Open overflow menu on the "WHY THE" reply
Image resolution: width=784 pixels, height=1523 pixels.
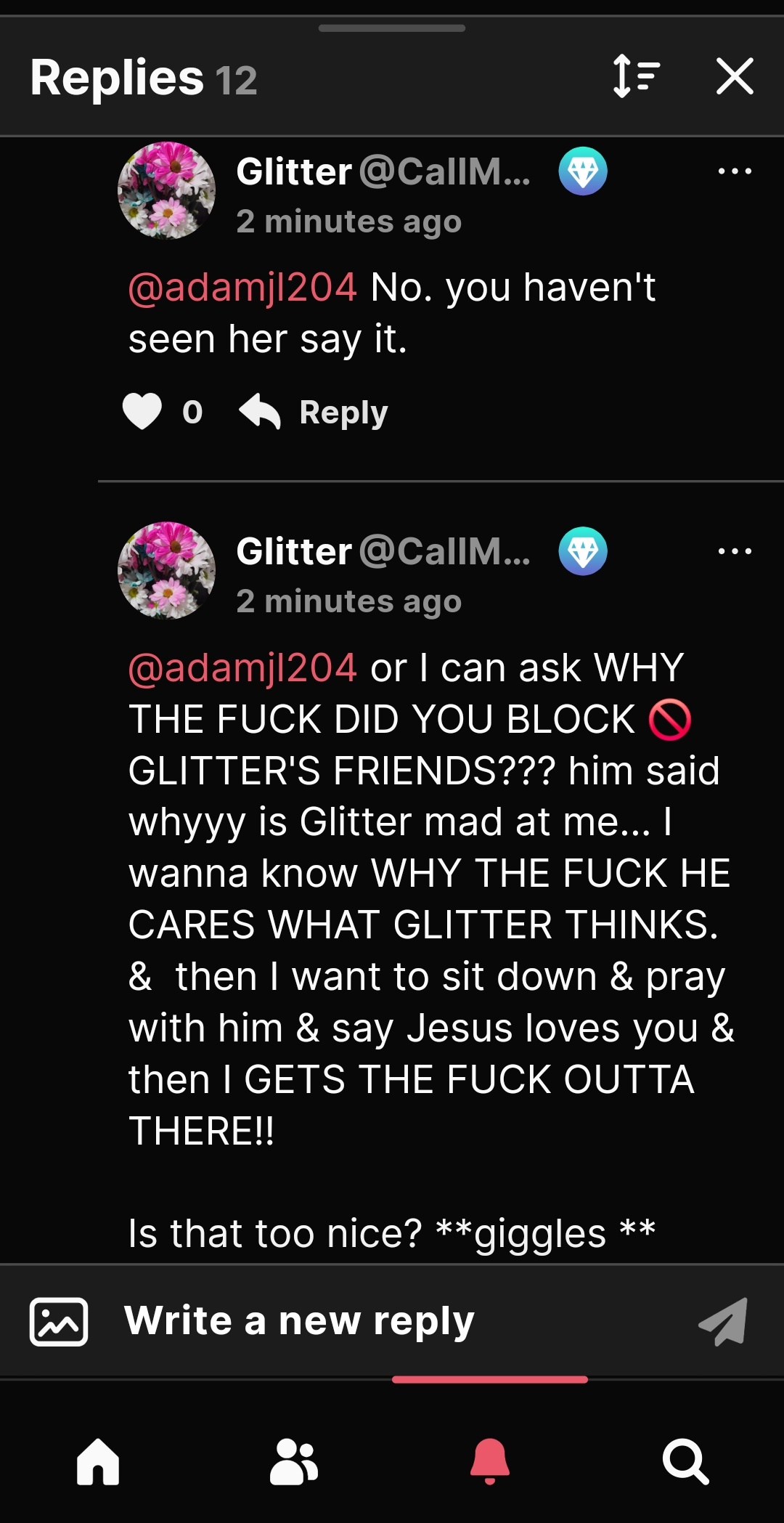[x=735, y=551]
